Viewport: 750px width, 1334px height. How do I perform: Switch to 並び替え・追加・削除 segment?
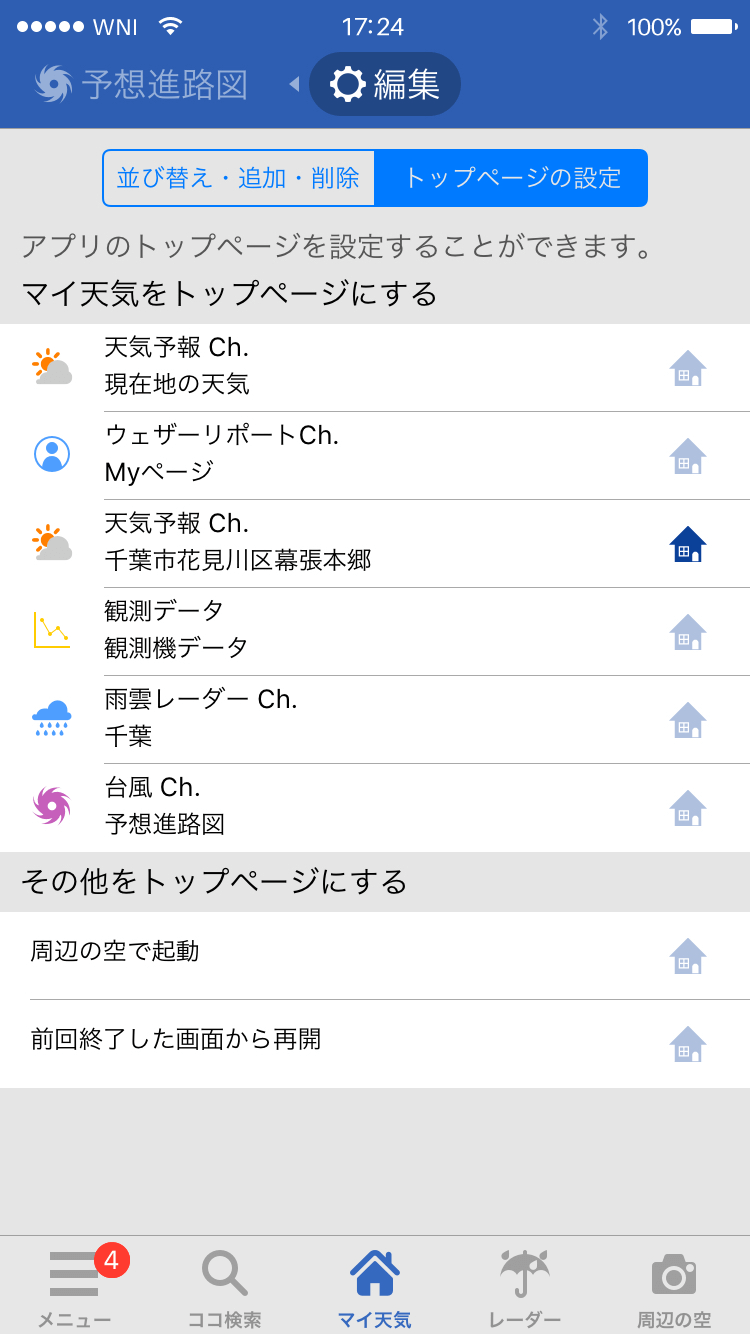(239, 178)
